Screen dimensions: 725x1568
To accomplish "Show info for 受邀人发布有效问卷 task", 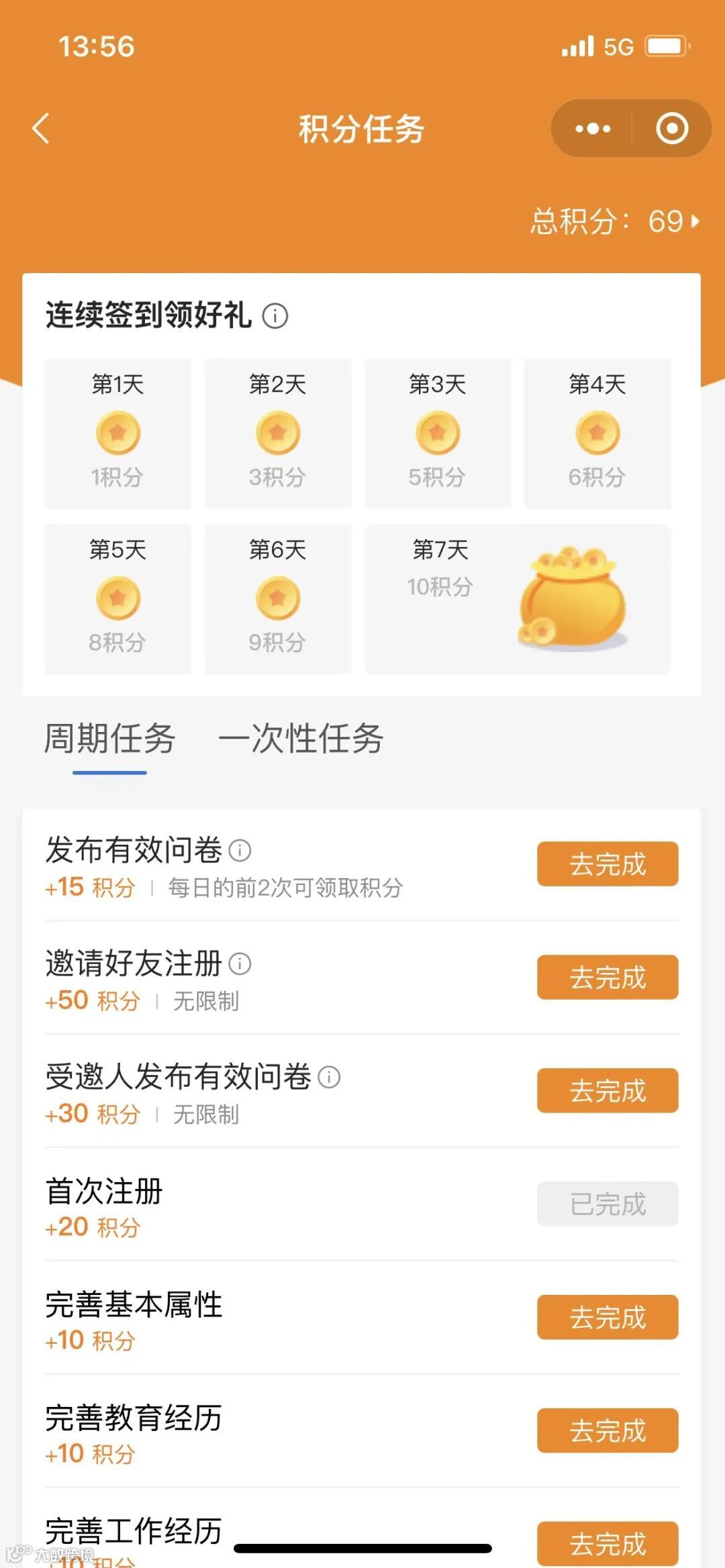I will click(x=329, y=1078).
